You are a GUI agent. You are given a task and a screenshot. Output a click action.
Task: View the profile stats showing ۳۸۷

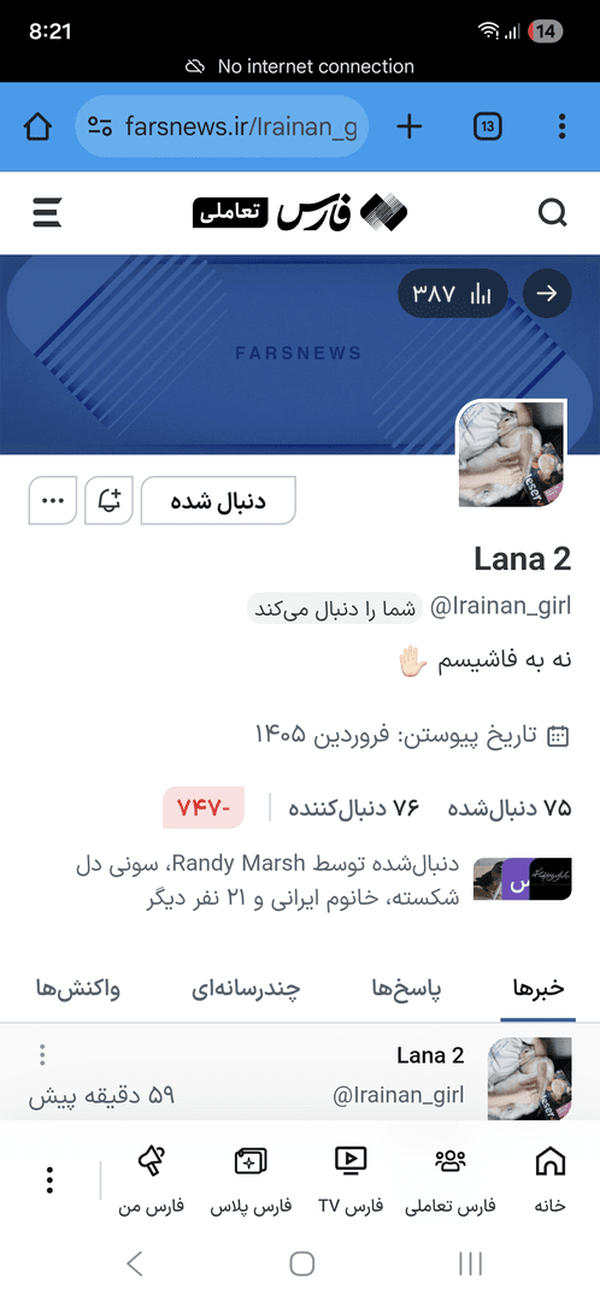point(453,294)
